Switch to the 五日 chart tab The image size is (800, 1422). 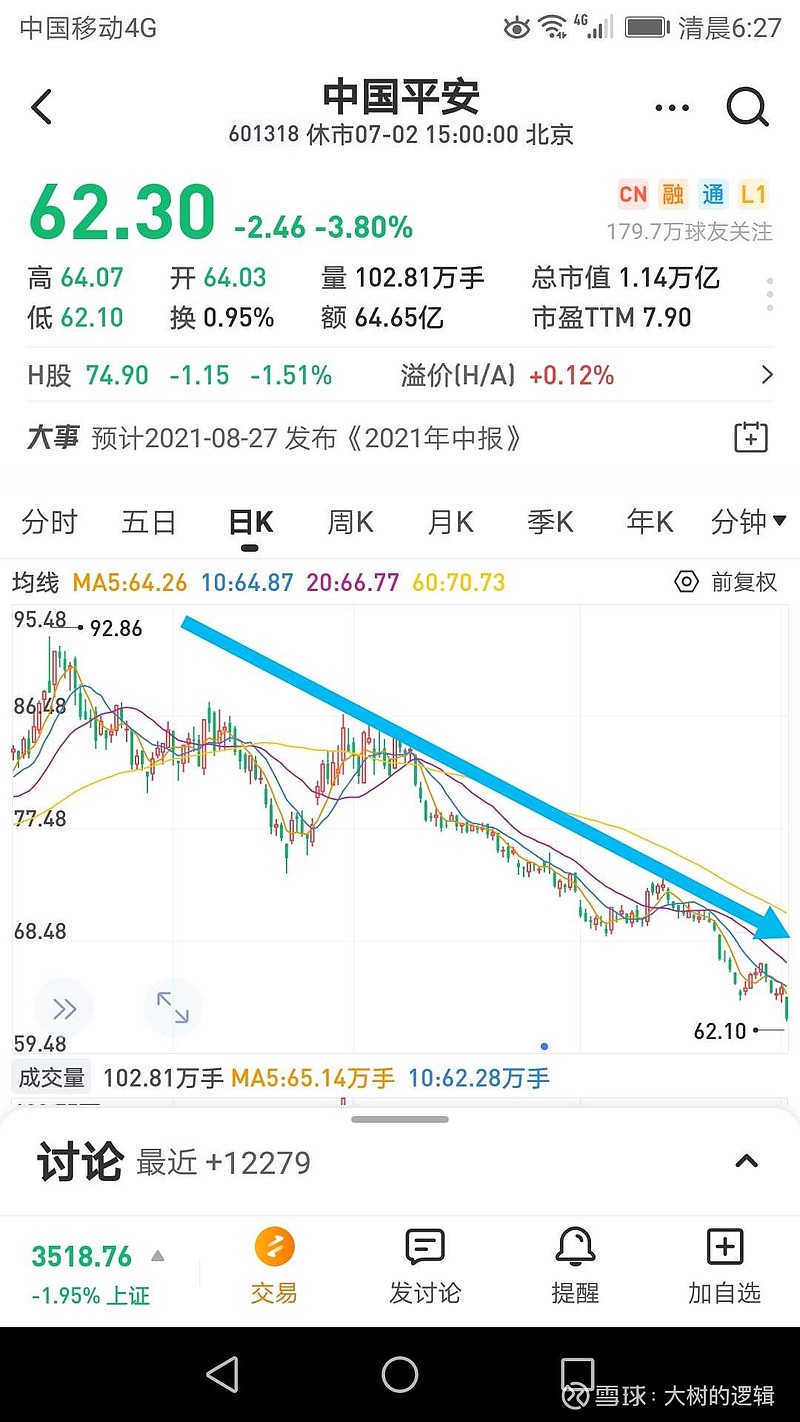click(149, 522)
